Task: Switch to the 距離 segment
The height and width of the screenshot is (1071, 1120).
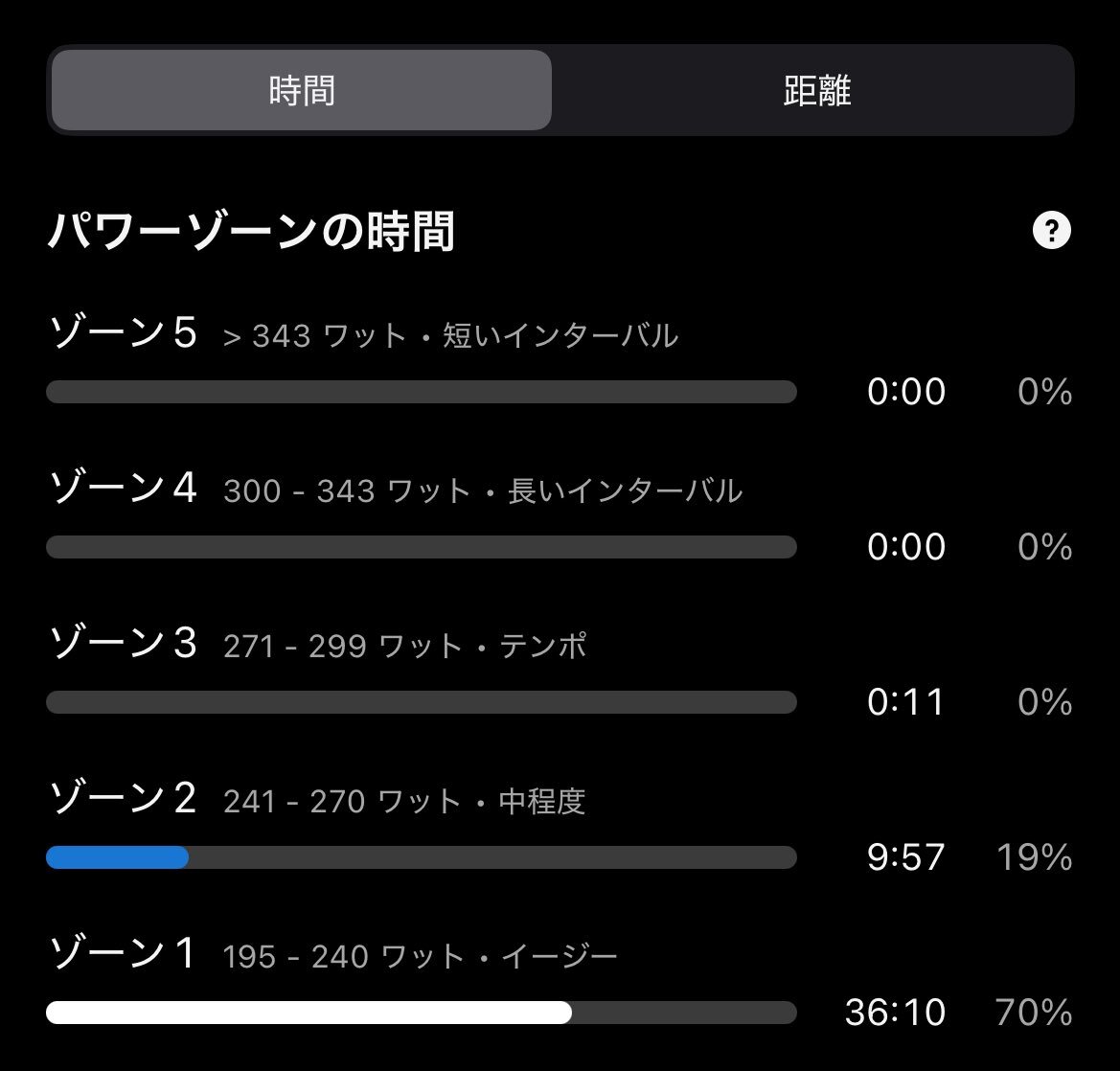Action: click(816, 91)
